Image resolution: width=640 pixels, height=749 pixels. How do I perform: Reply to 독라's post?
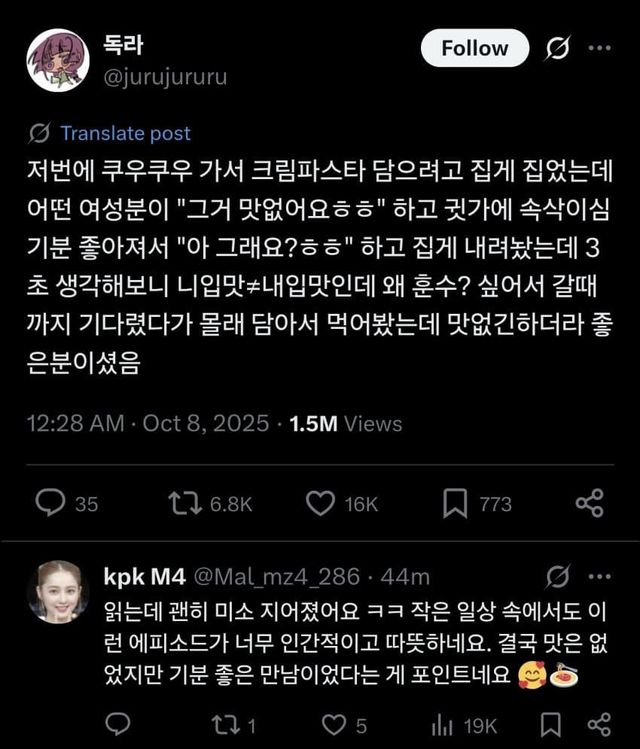[50, 503]
